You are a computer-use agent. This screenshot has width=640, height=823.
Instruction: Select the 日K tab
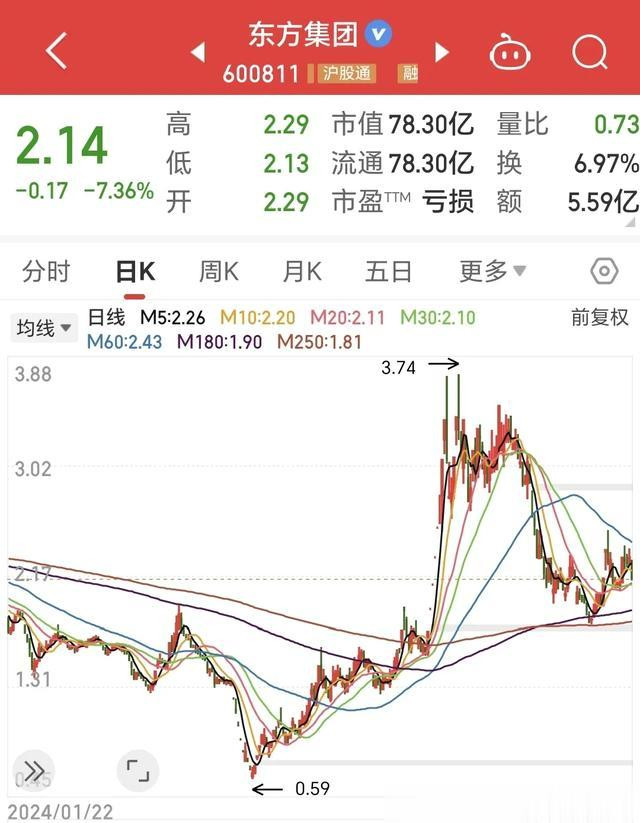pos(135,271)
